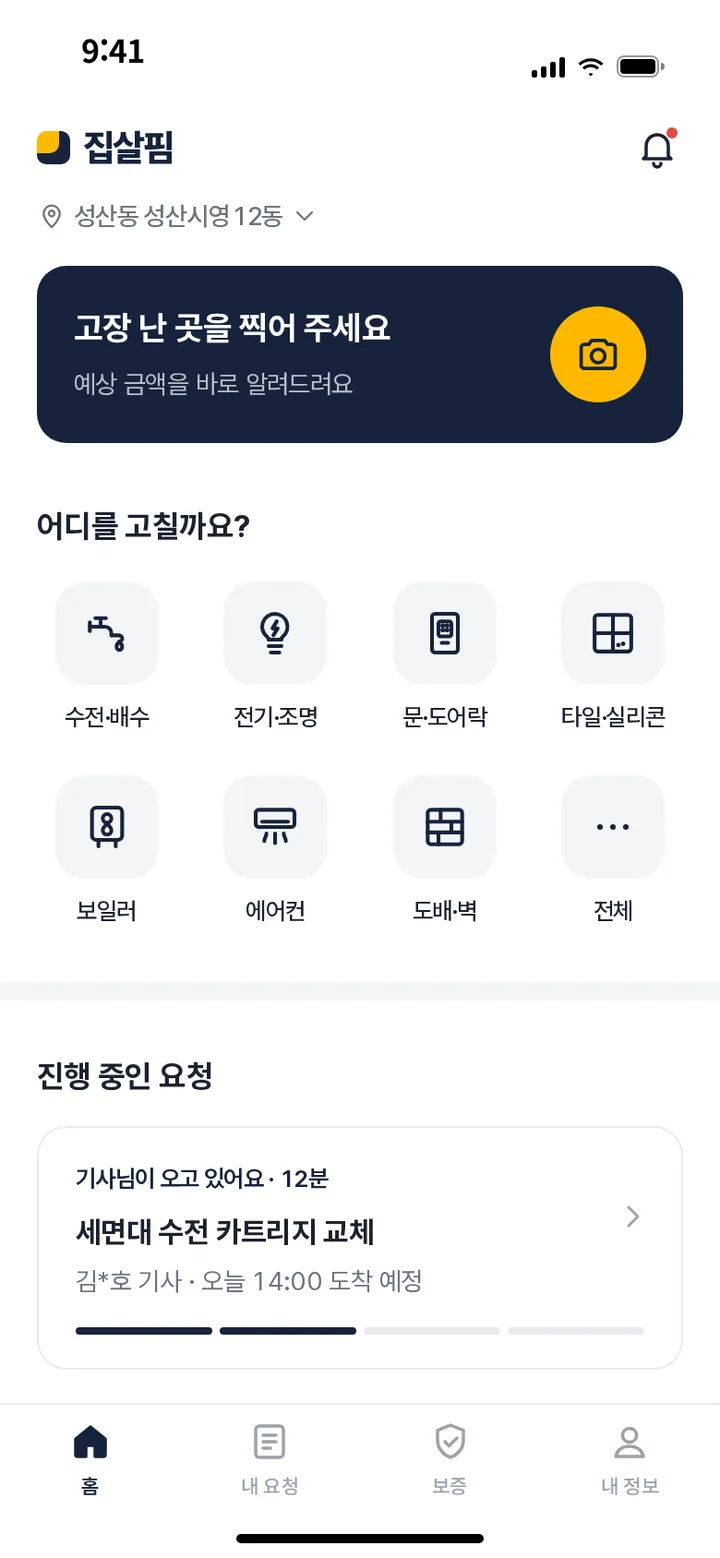Screen dimensions: 720x1558
Task: Tap the yellow camera button
Action: (598, 354)
